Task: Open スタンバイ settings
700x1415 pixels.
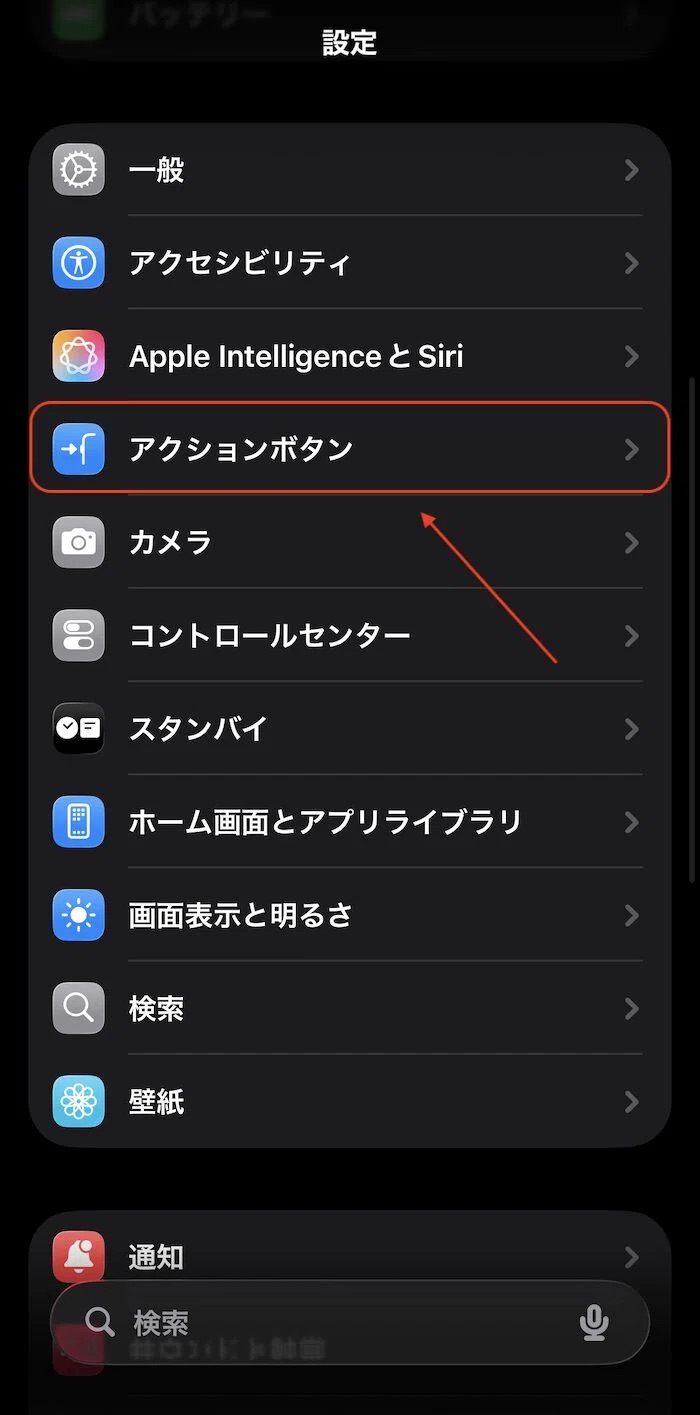Action: [350, 728]
